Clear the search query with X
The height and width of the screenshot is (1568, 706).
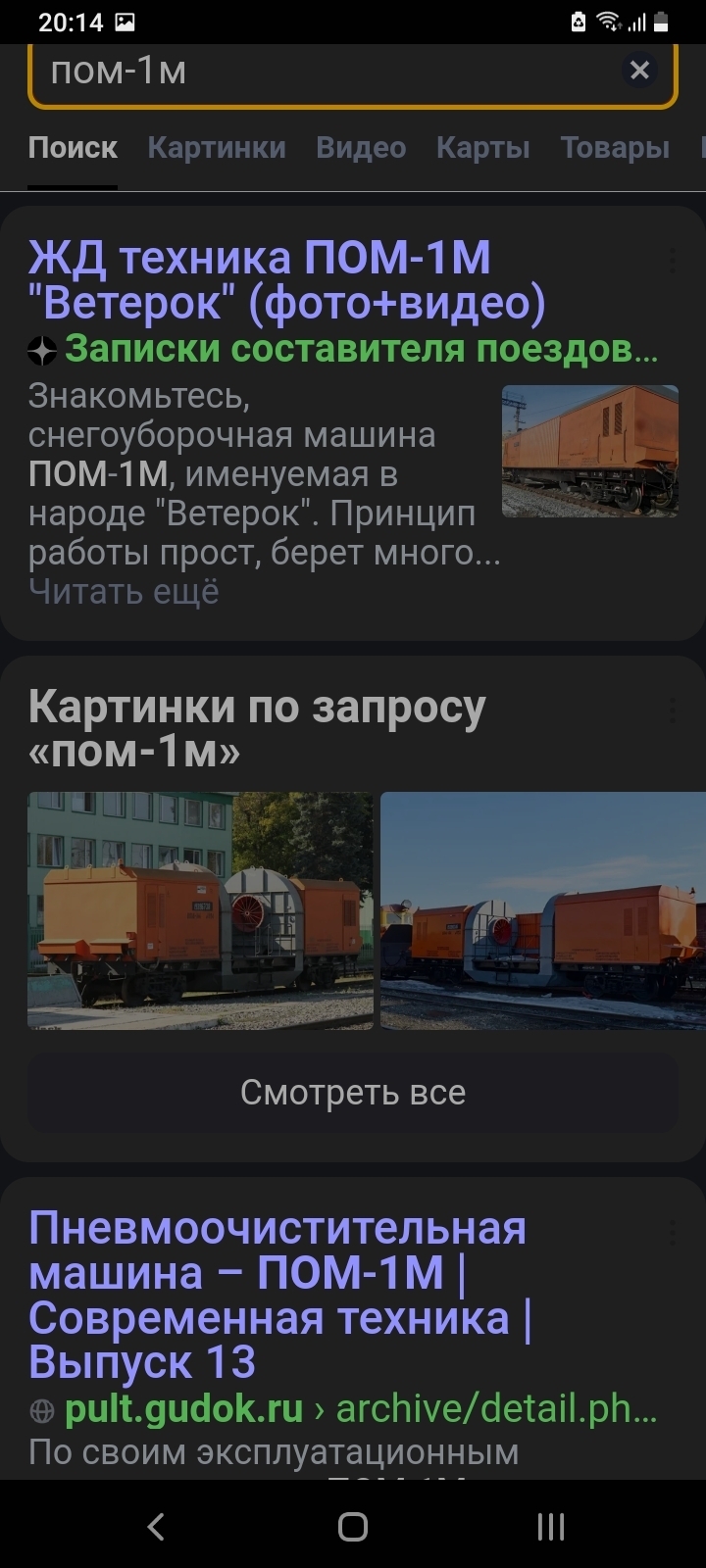point(639,71)
